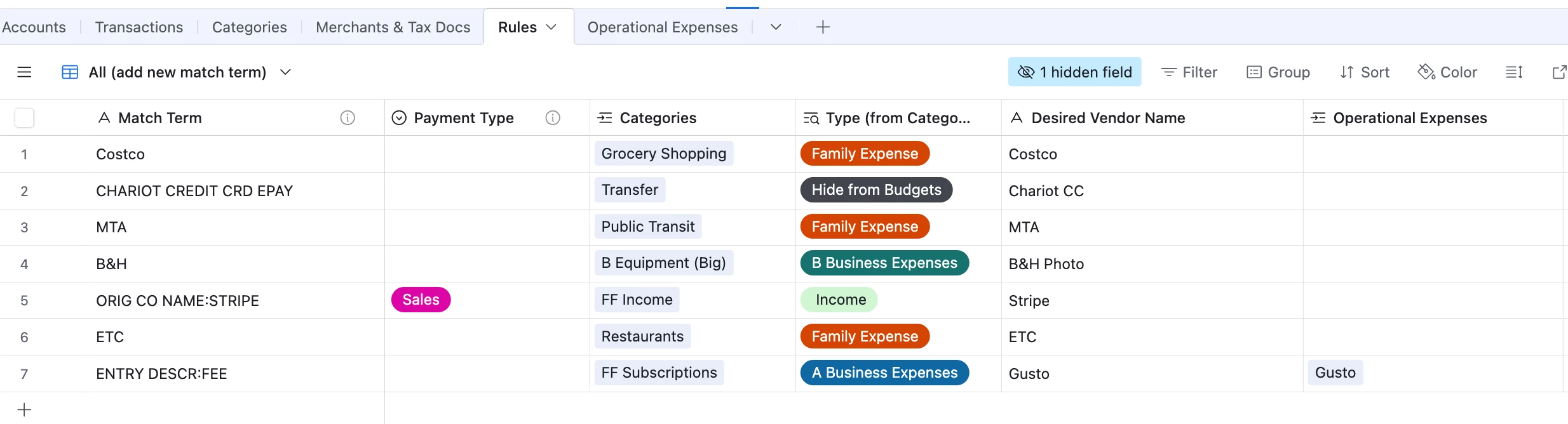Open the Filter options
1568x424 pixels.
pos(1189,72)
